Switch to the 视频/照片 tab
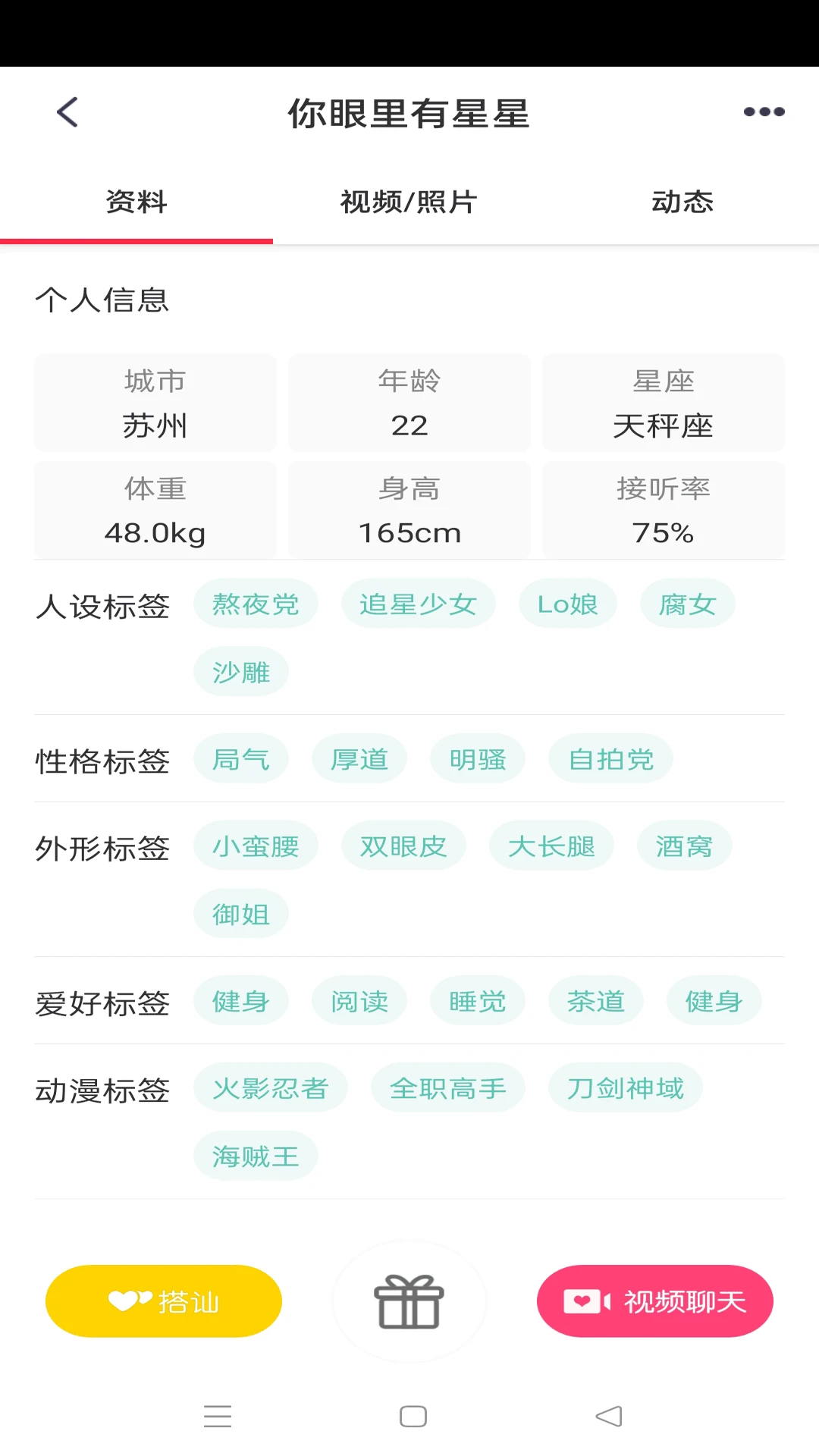The image size is (819, 1456). (409, 202)
